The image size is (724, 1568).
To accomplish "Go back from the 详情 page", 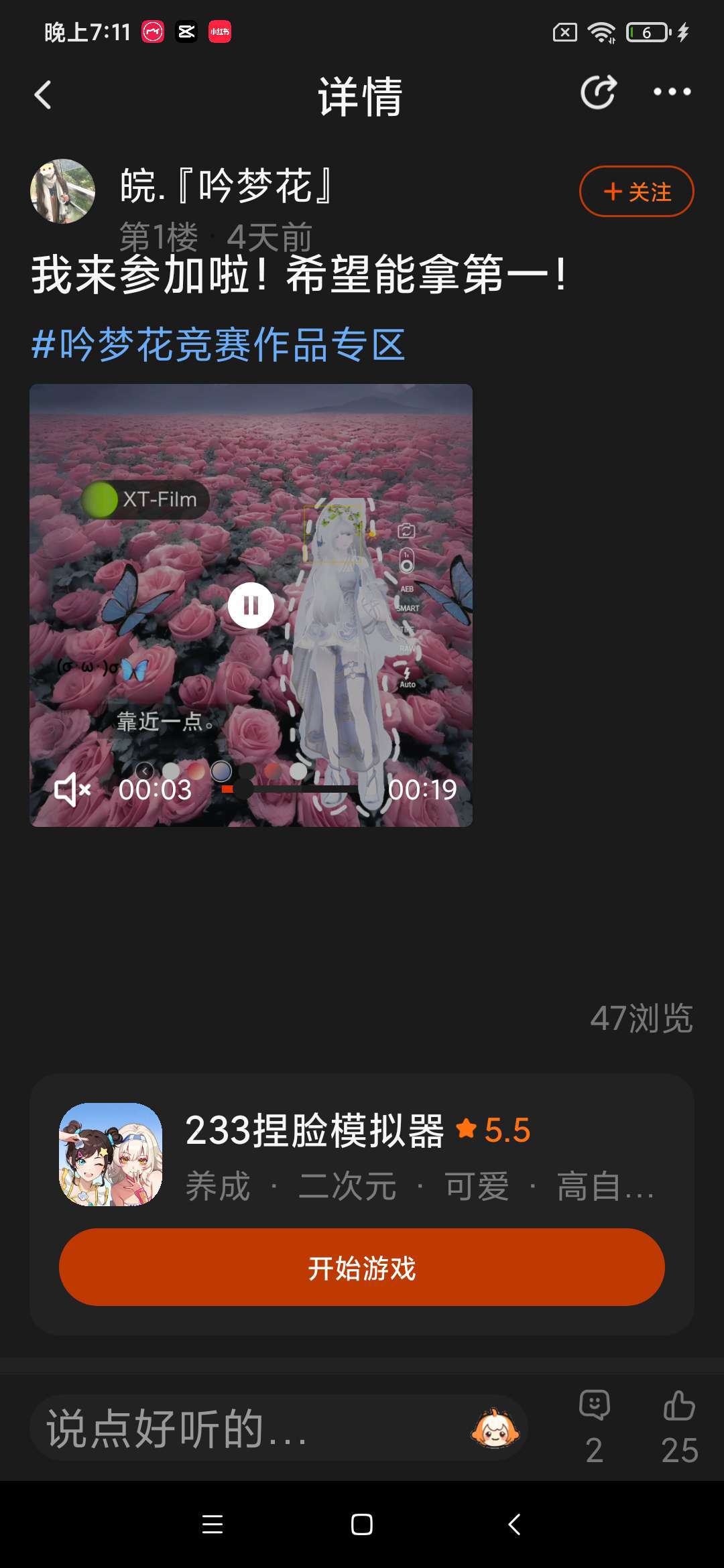I will point(43,95).
